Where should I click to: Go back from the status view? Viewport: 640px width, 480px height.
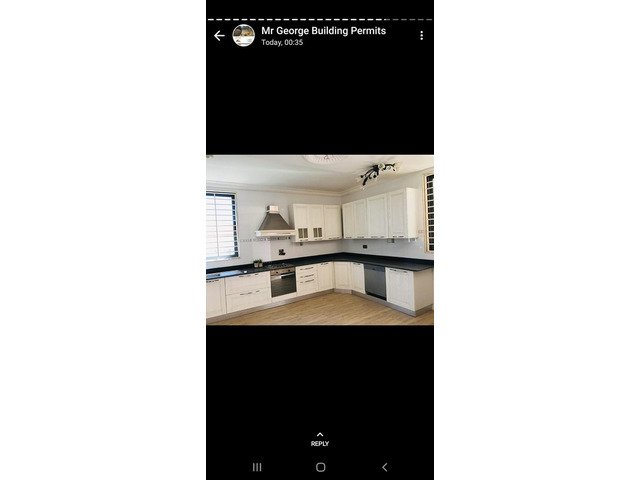[220, 36]
